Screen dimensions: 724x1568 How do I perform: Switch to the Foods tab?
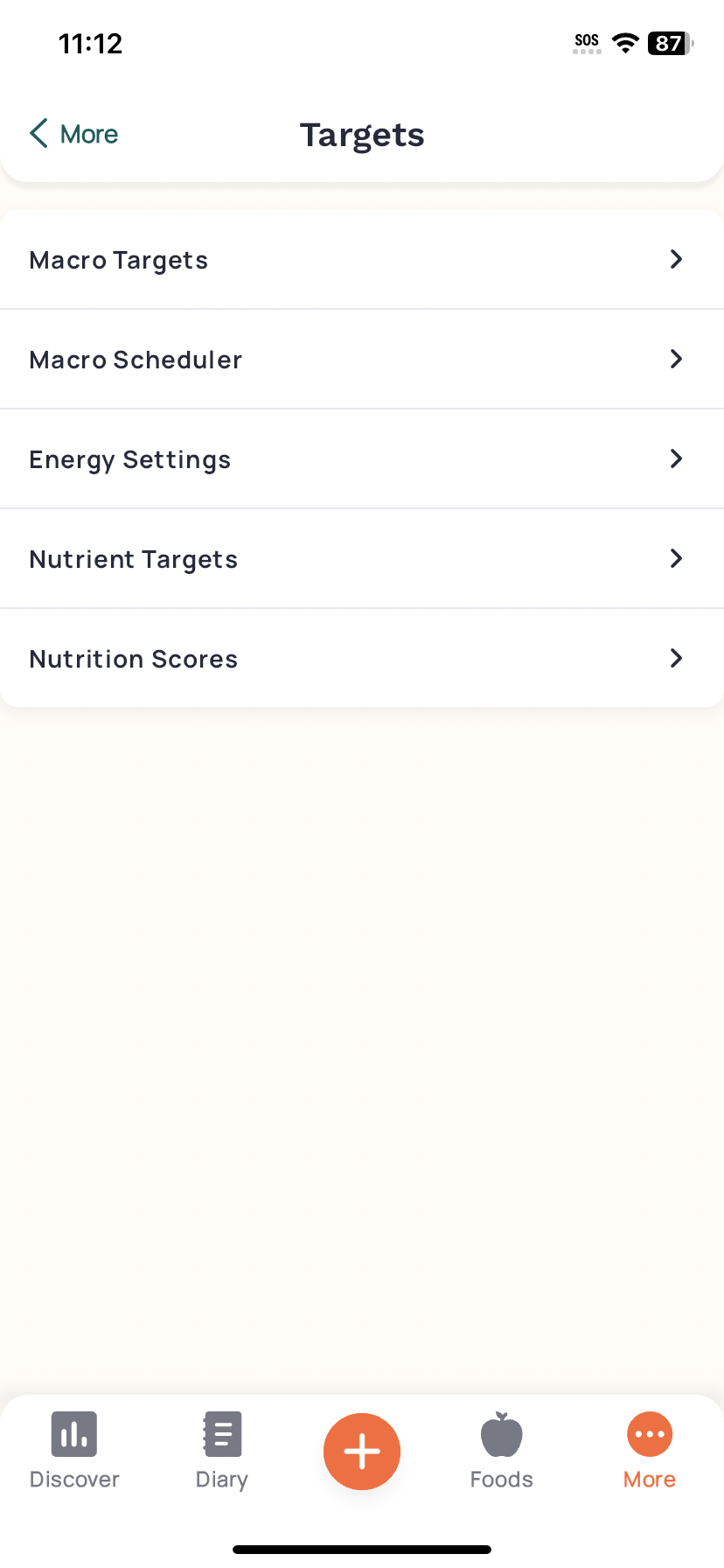coord(501,1452)
